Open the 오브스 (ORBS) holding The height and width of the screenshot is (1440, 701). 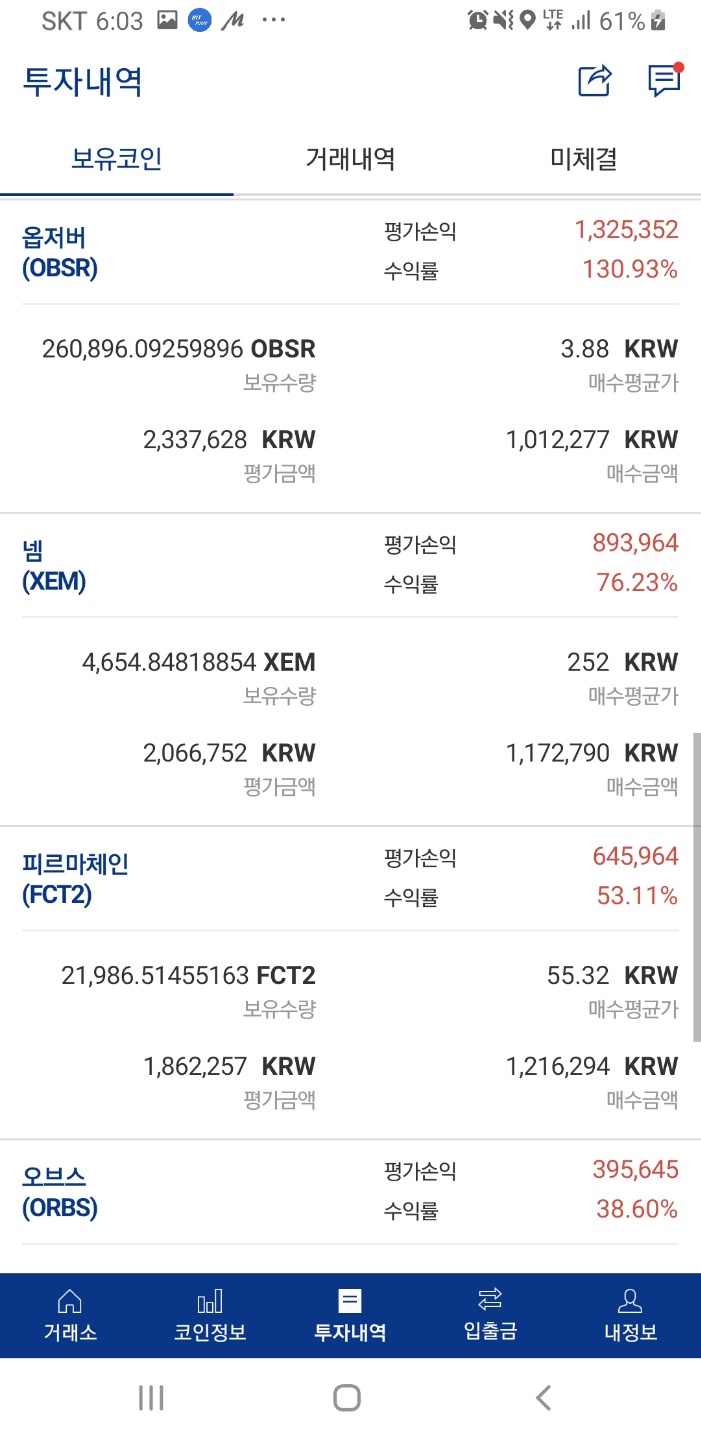[x=60, y=1191]
